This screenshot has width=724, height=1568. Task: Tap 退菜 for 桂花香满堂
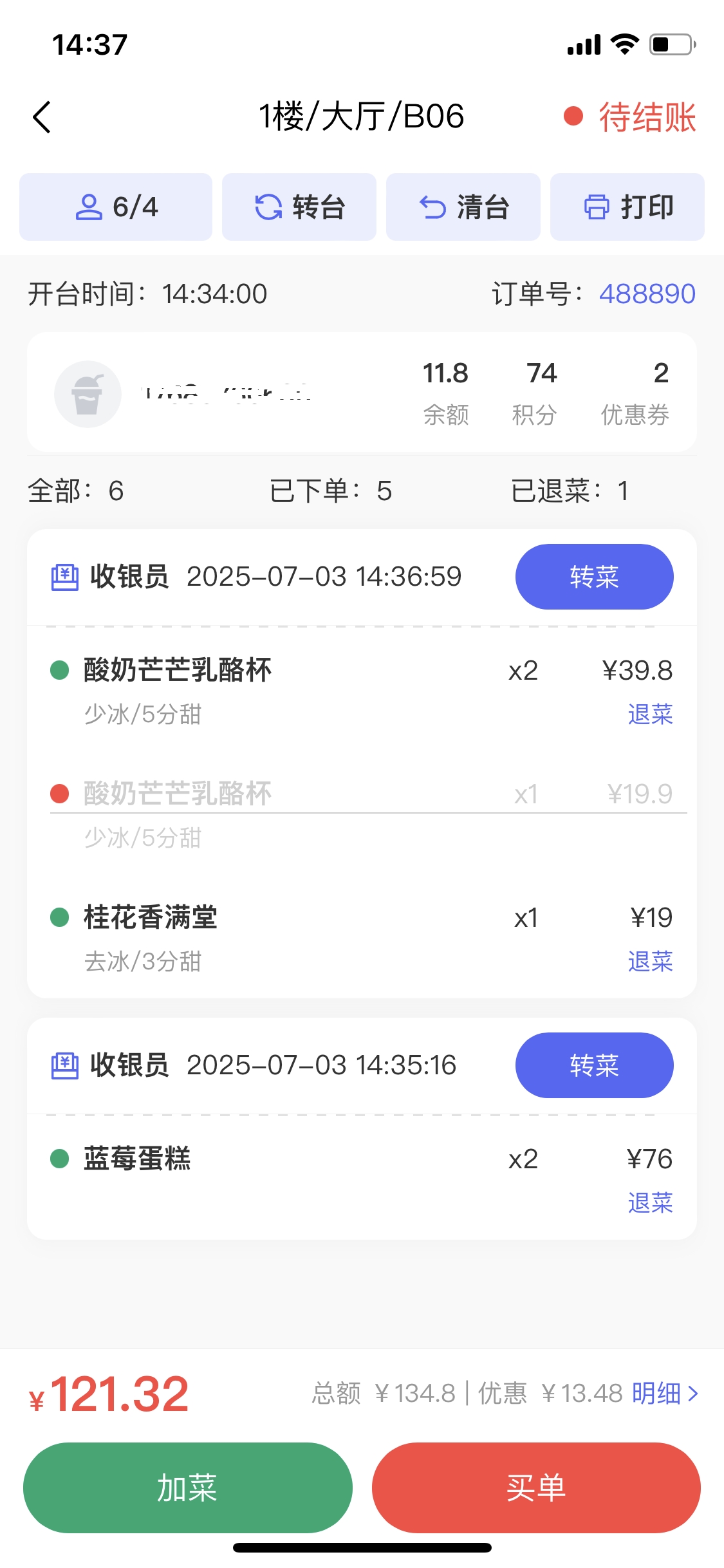pyautogui.click(x=650, y=962)
